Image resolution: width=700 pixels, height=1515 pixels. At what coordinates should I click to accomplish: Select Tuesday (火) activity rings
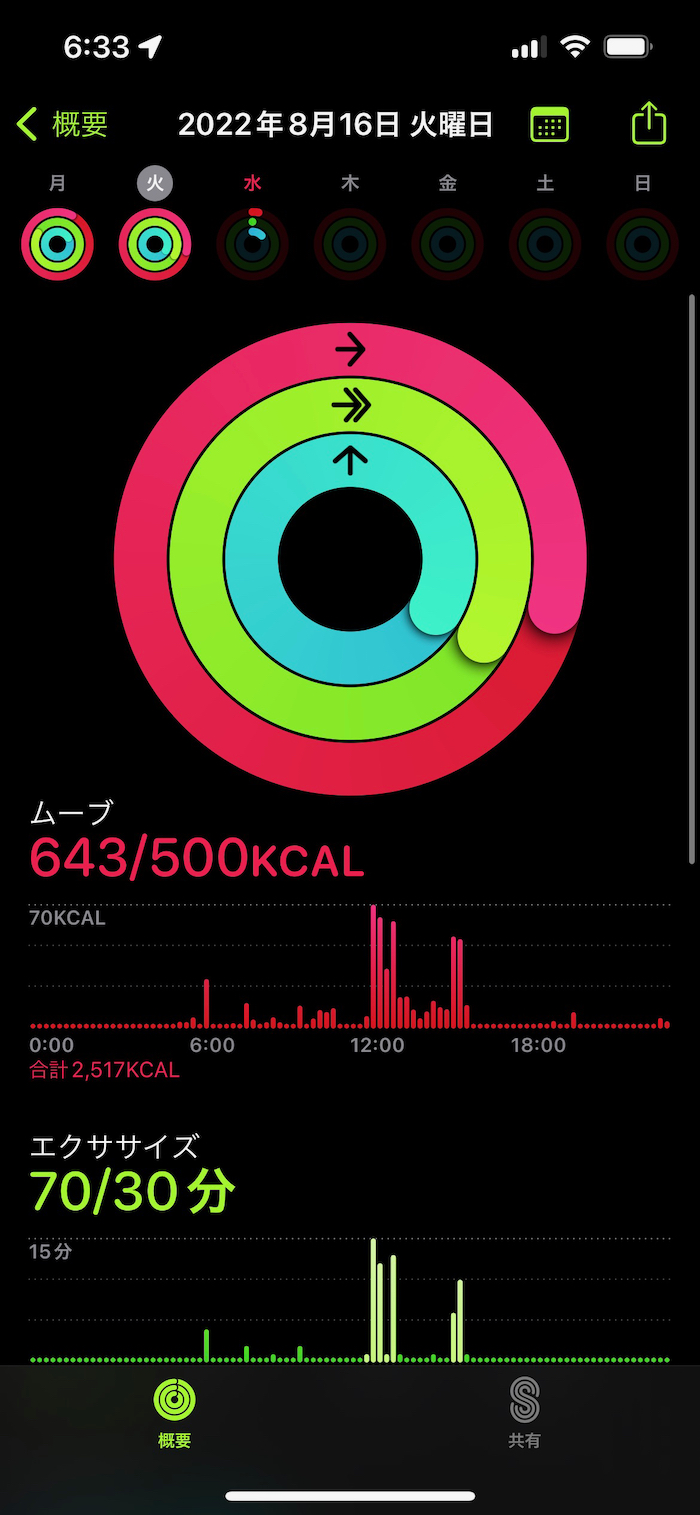pyautogui.click(x=155, y=243)
